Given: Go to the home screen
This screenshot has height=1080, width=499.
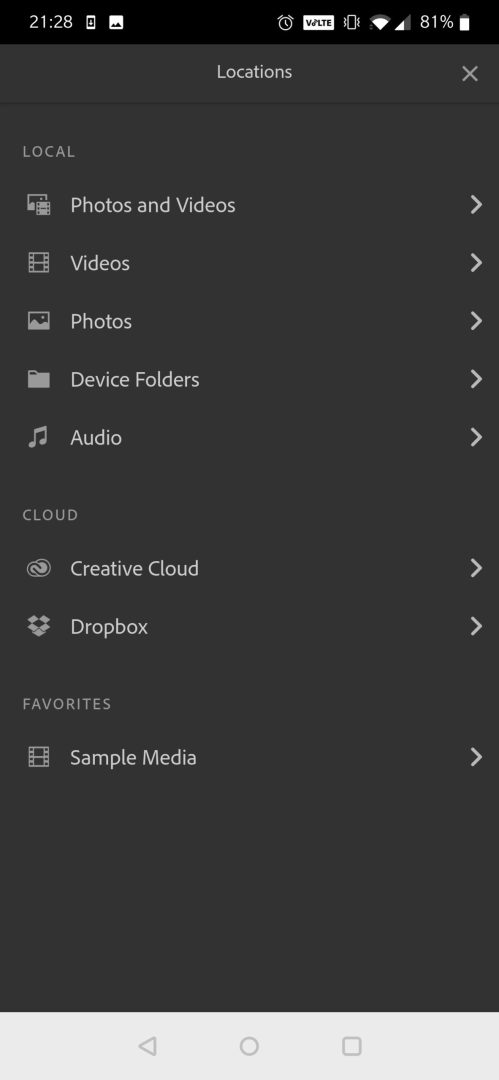Looking at the screenshot, I should click(x=249, y=1046).
